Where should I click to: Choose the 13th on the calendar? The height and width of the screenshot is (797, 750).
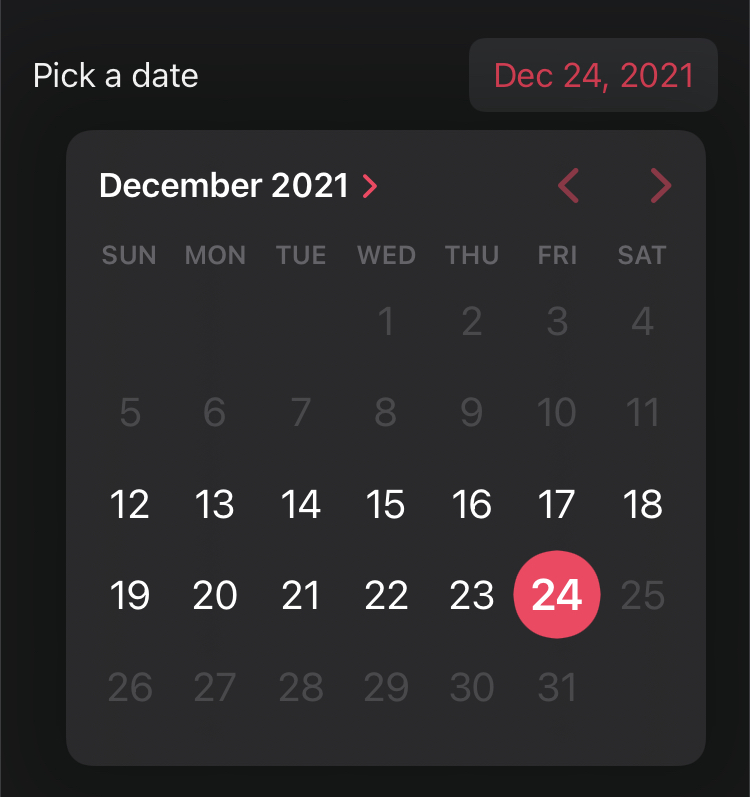215,505
